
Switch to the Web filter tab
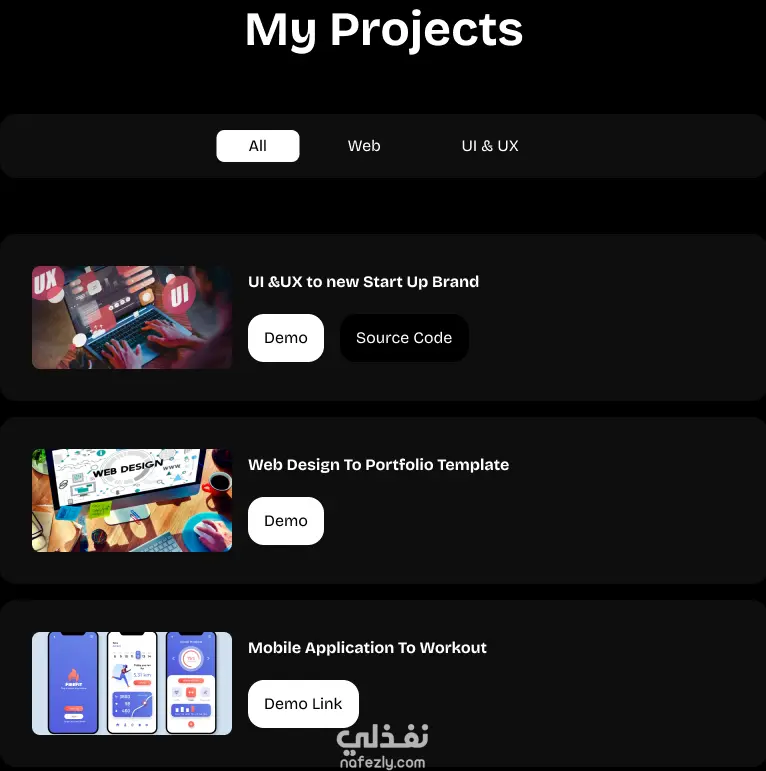click(364, 146)
